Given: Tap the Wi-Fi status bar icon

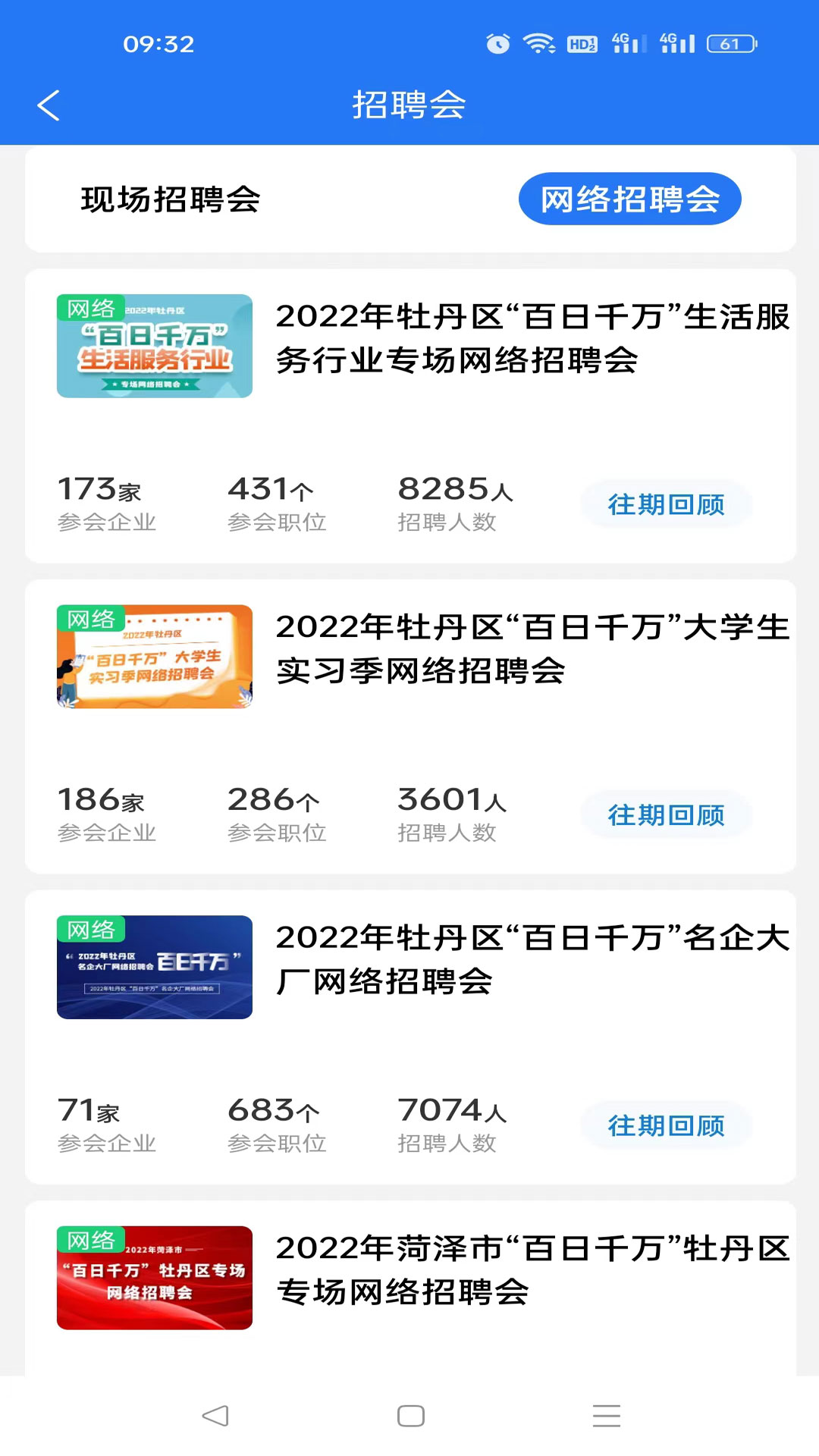Looking at the screenshot, I should coord(539,43).
